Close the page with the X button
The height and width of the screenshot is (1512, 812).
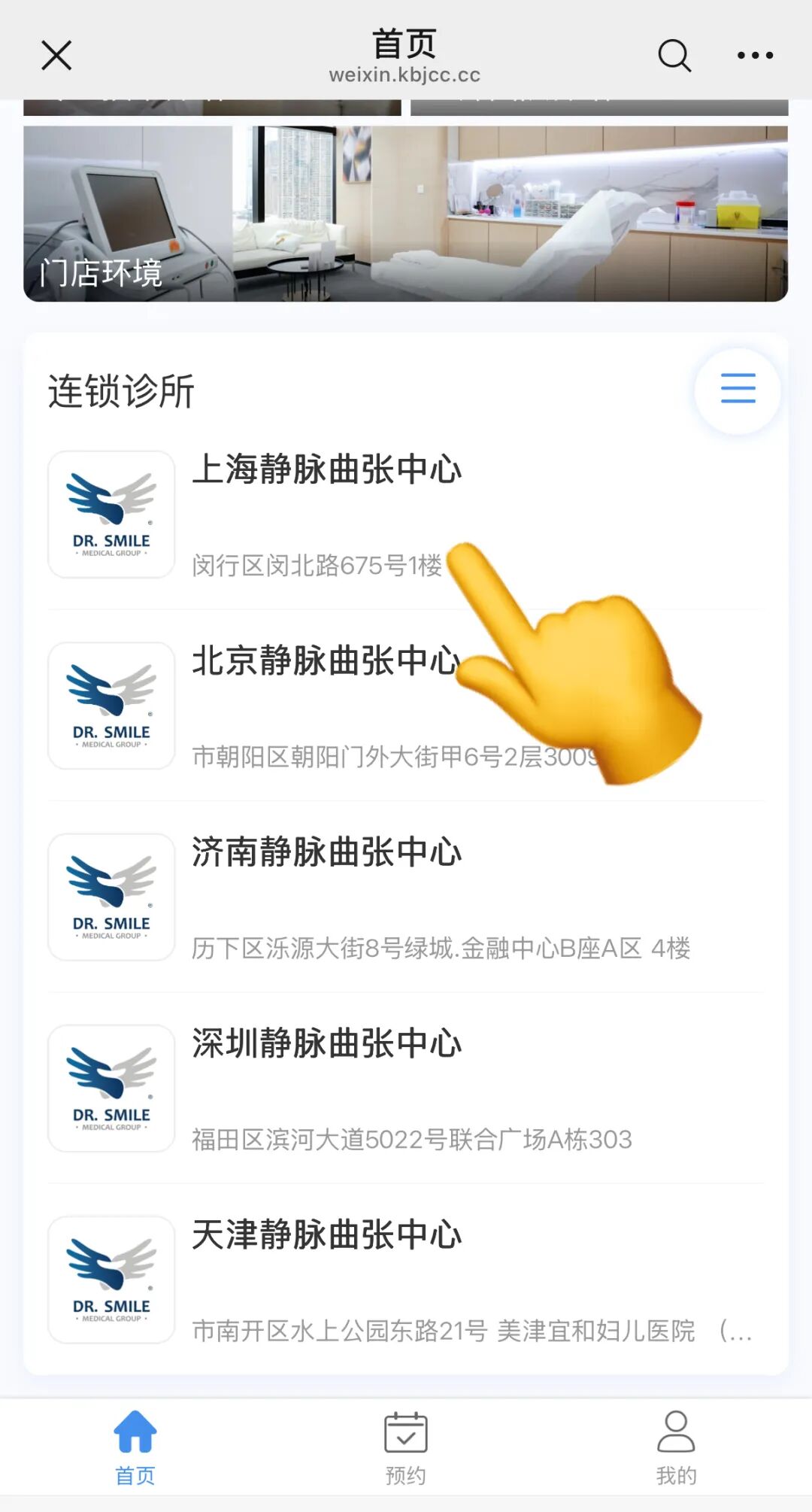pyautogui.click(x=55, y=55)
